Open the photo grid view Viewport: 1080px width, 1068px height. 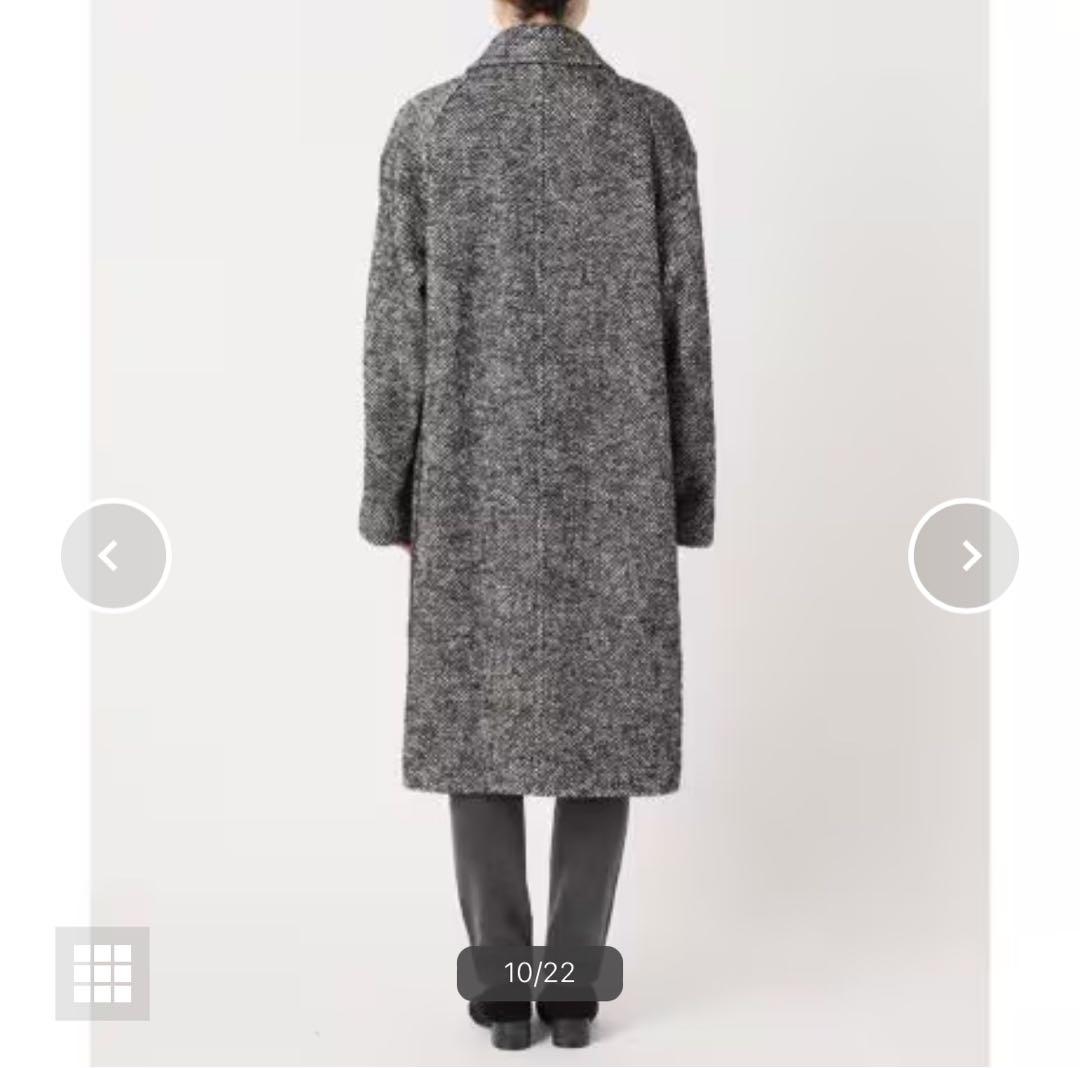(x=102, y=973)
